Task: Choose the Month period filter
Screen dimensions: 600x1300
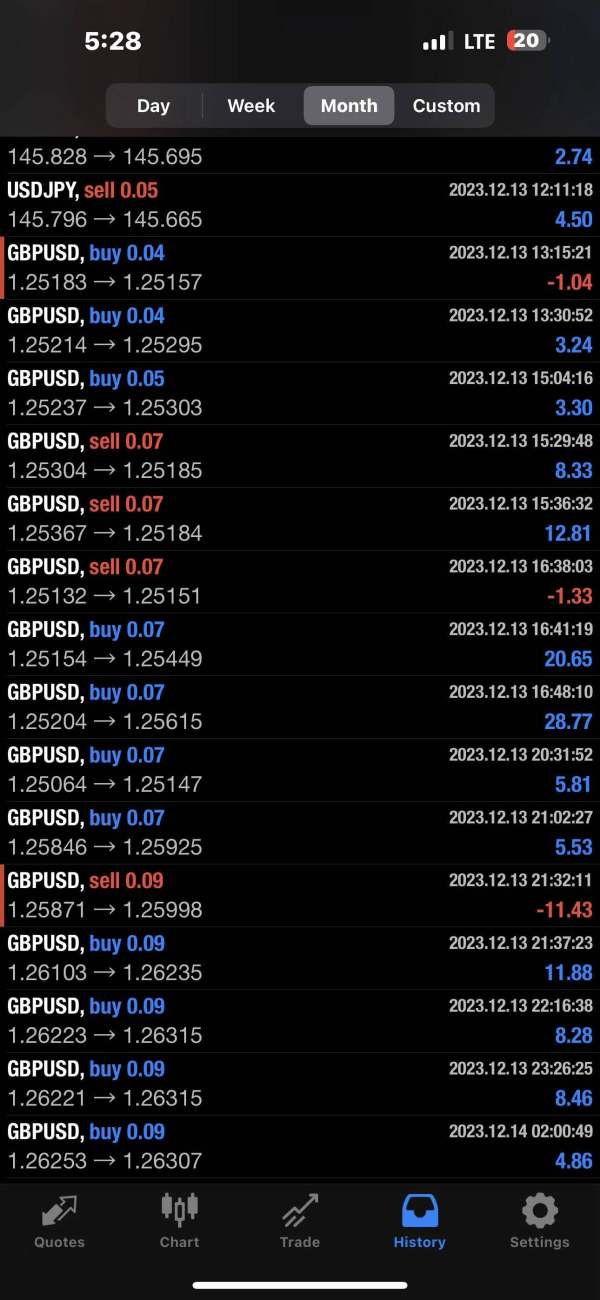Action: click(x=349, y=106)
